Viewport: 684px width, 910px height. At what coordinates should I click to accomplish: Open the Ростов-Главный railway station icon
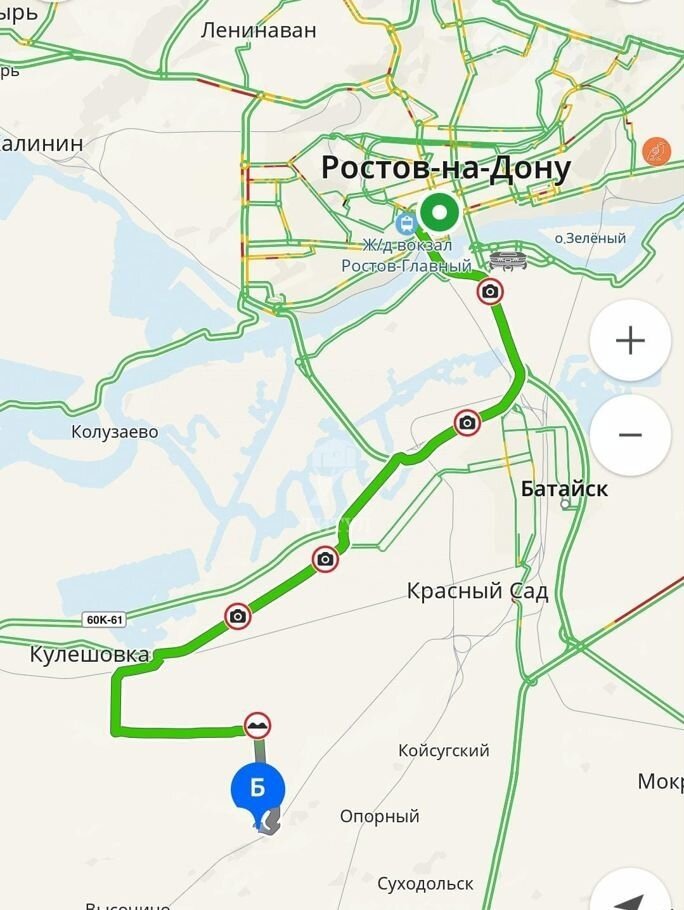click(406, 220)
